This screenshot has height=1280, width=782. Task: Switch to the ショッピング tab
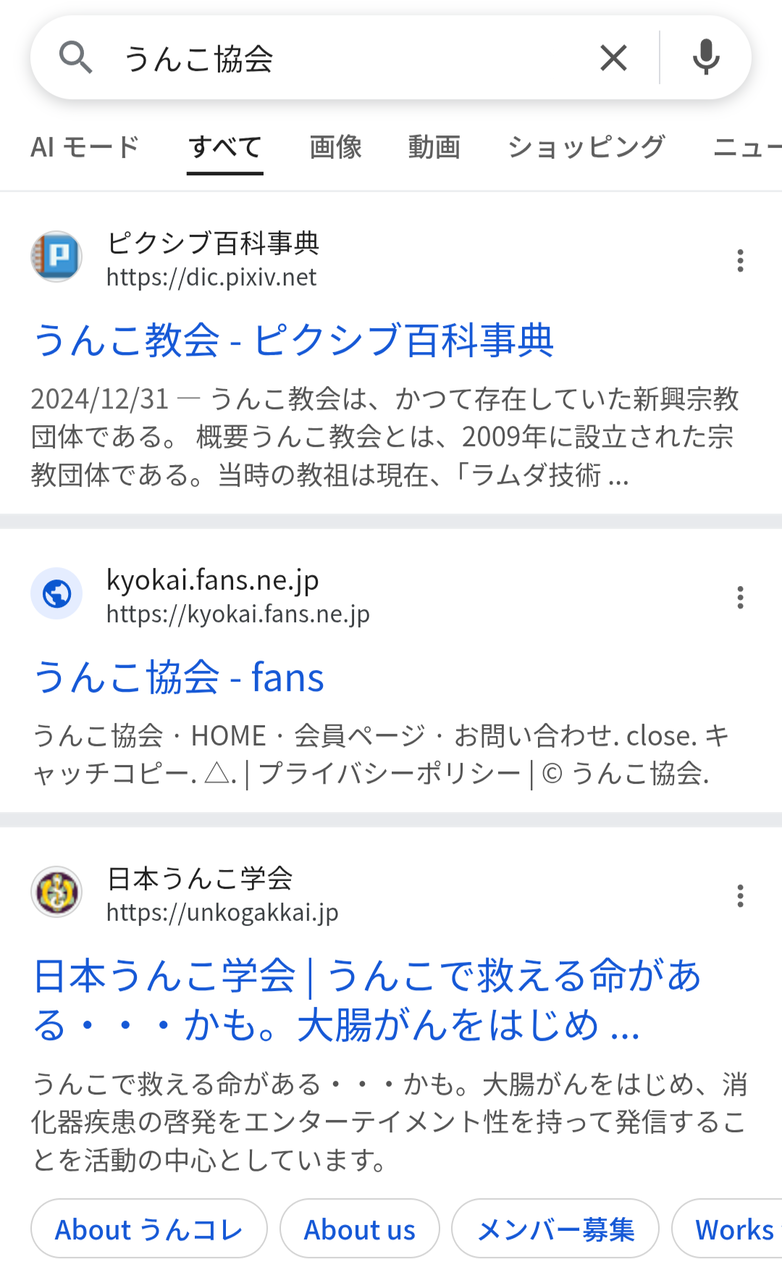pyautogui.click(x=586, y=147)
